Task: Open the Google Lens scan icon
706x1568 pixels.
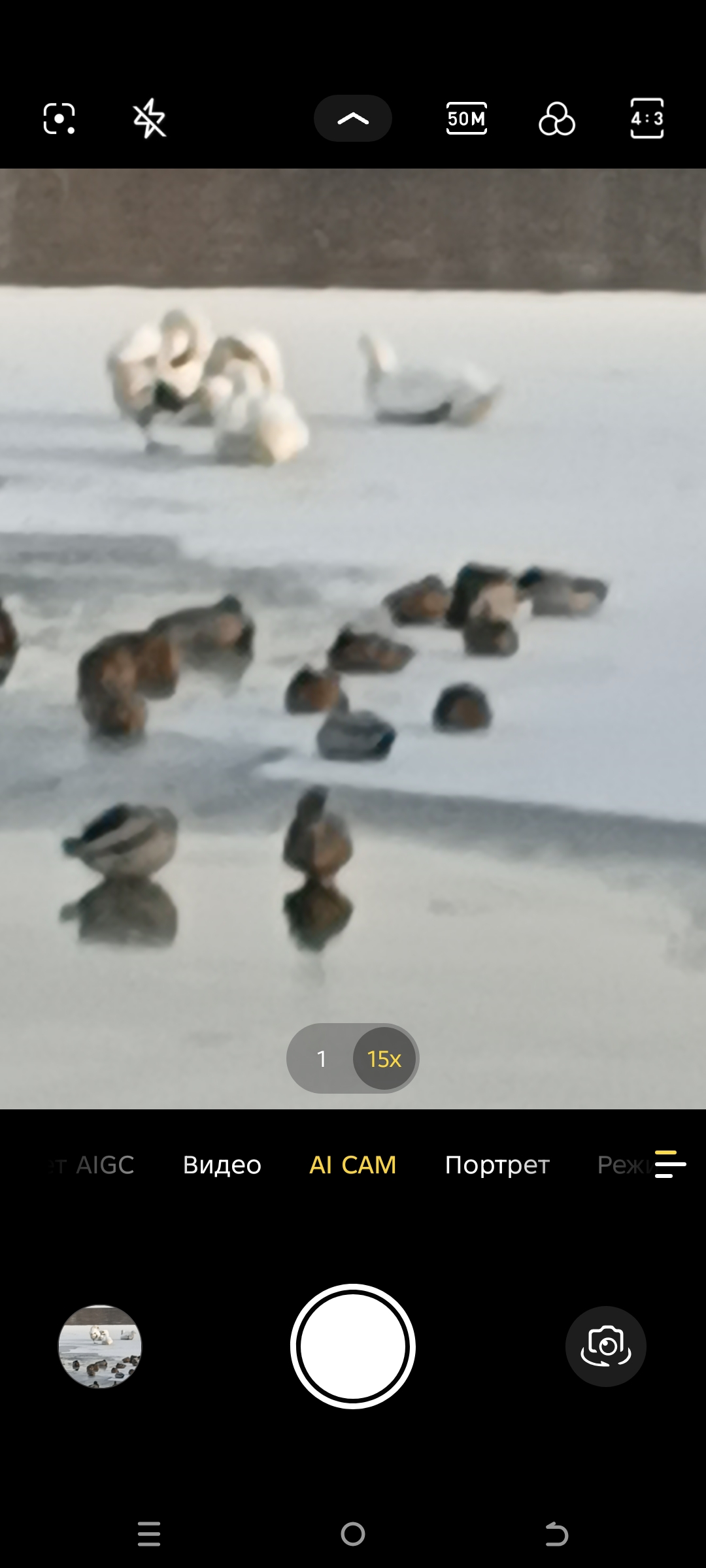Action: 59,118
